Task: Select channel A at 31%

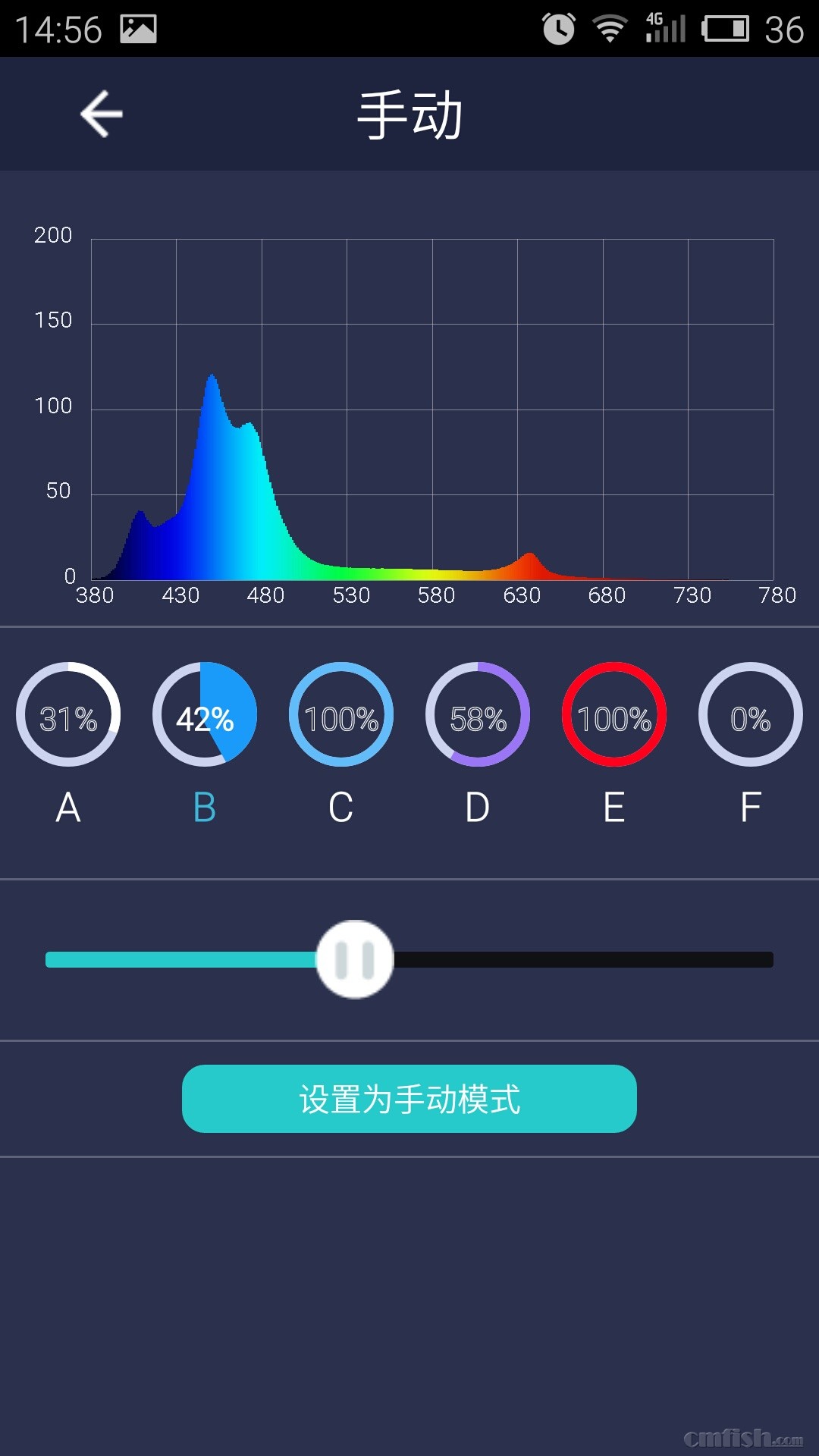Action: (68, 714)
